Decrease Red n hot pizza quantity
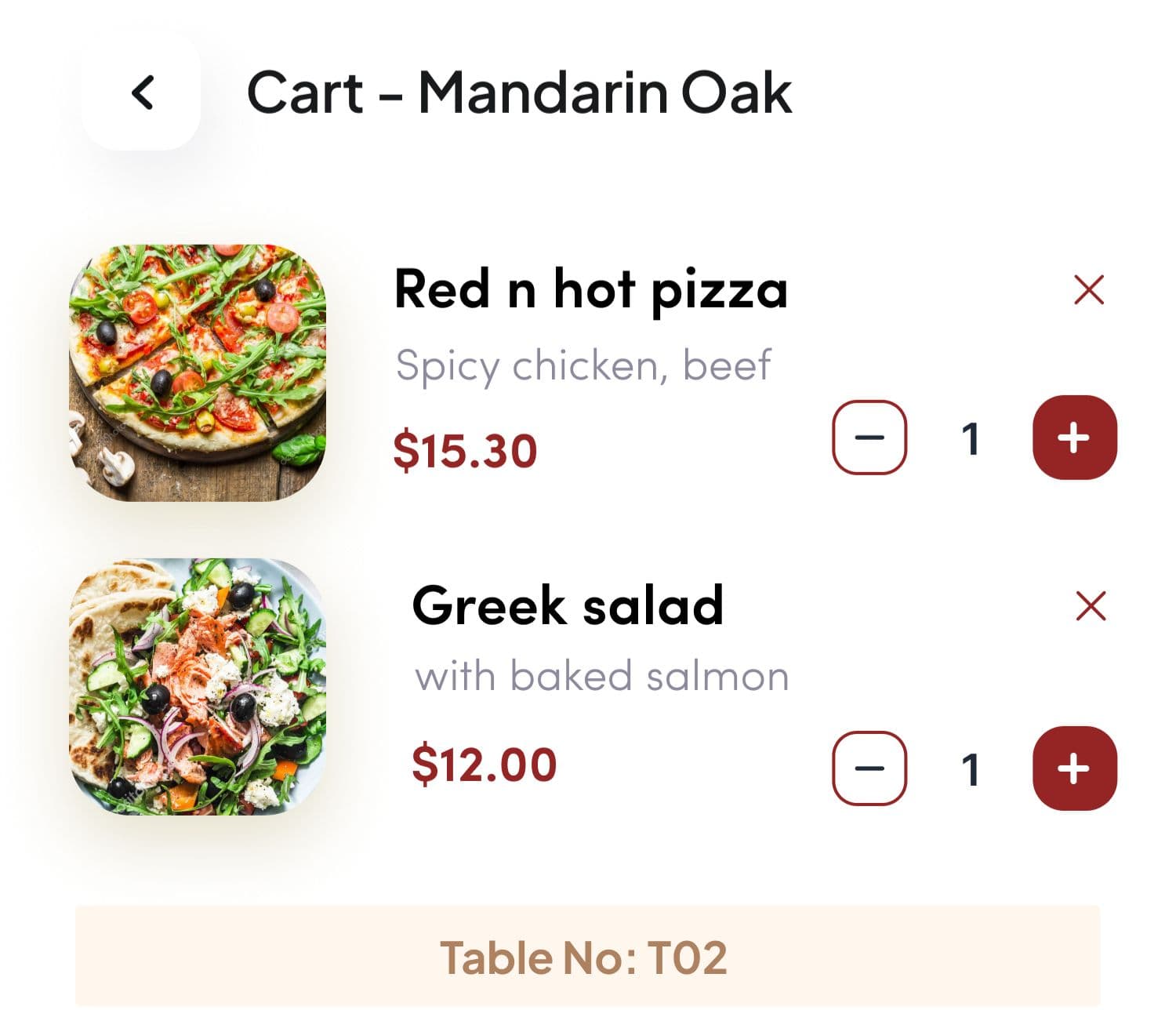The width and height of the screenshot is (1176, 1010). 869,438
